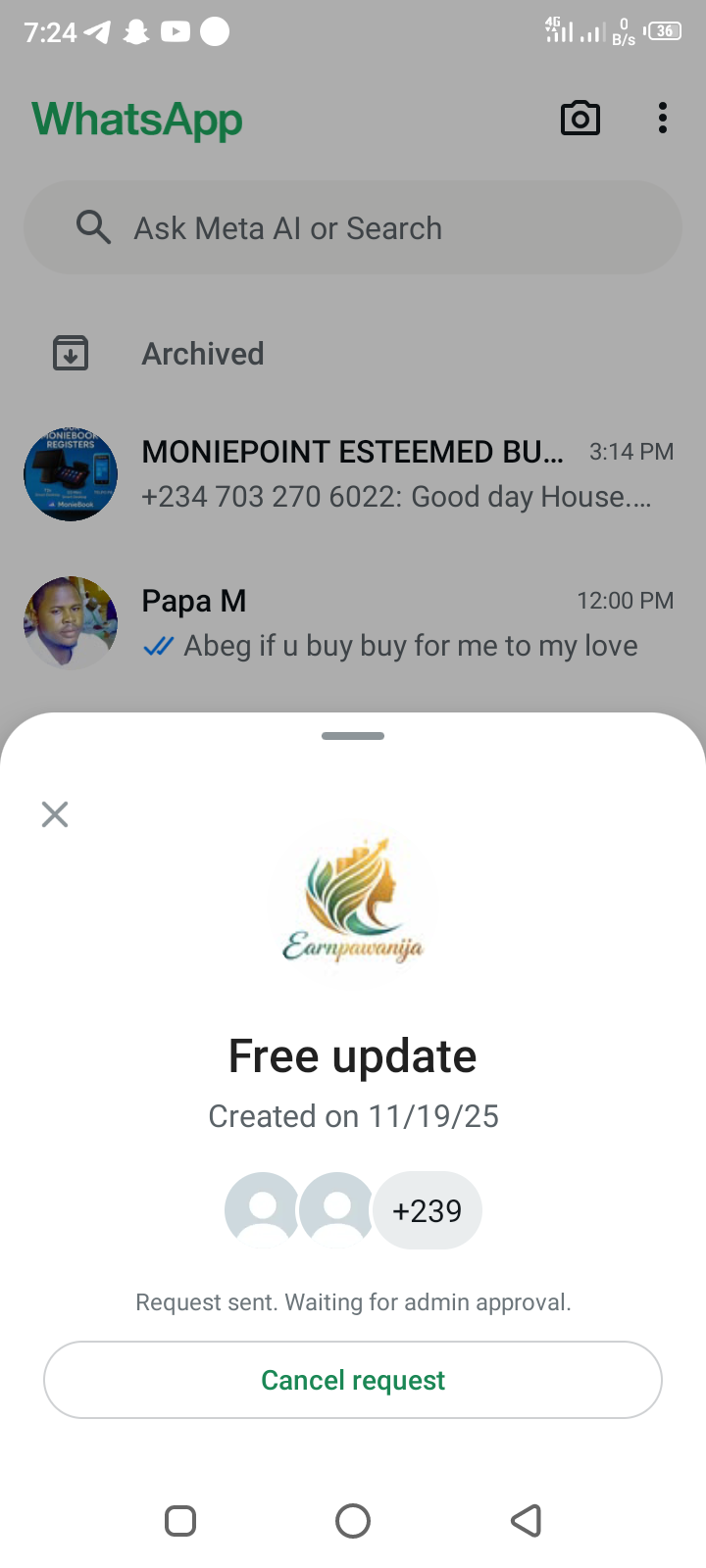Screen dimensions: 706x1568
Task: Tap the Ask Meta AI or Search field
Action: click(353, 228)
